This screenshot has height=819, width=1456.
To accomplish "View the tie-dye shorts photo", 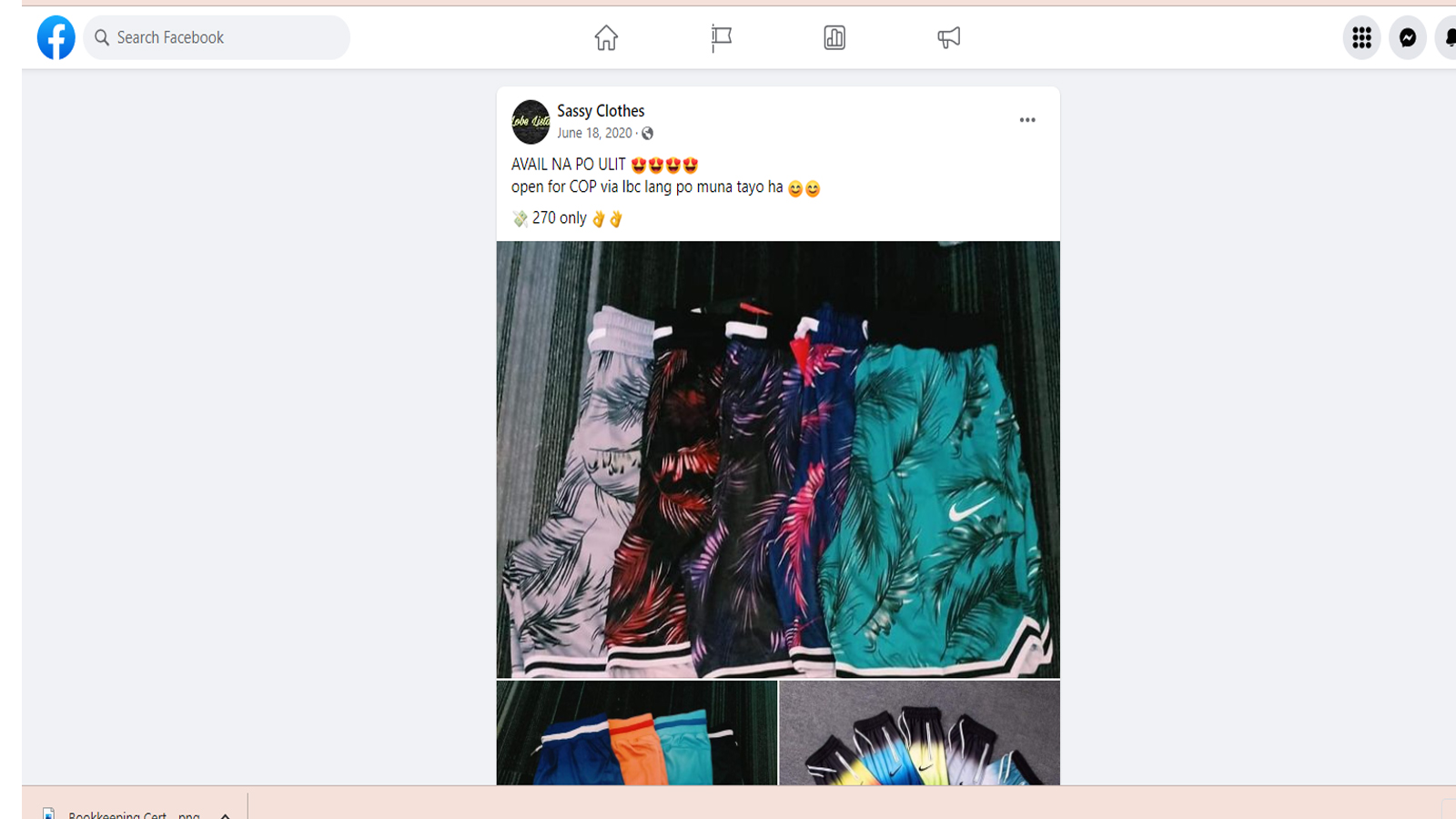I will coord(920,733).
